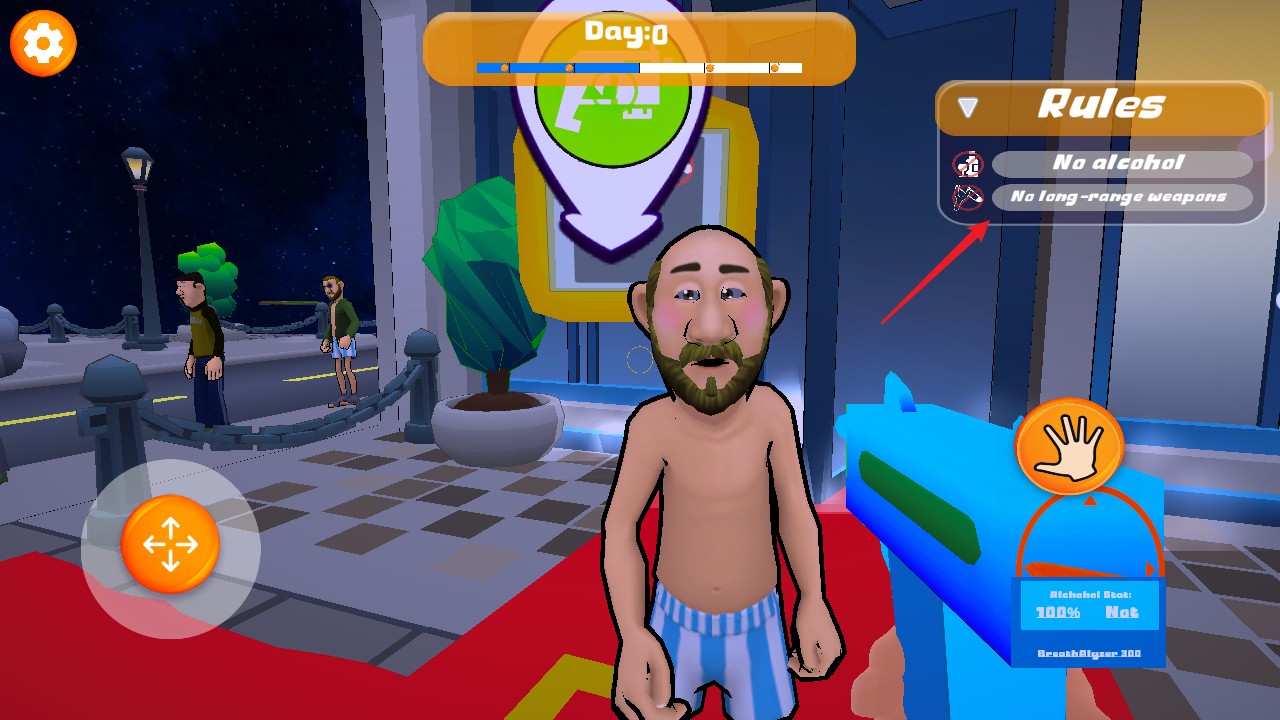The image size is (1280, 720).
Task: Tap the orange movement joystick
Action: click(x=170, y=545)
